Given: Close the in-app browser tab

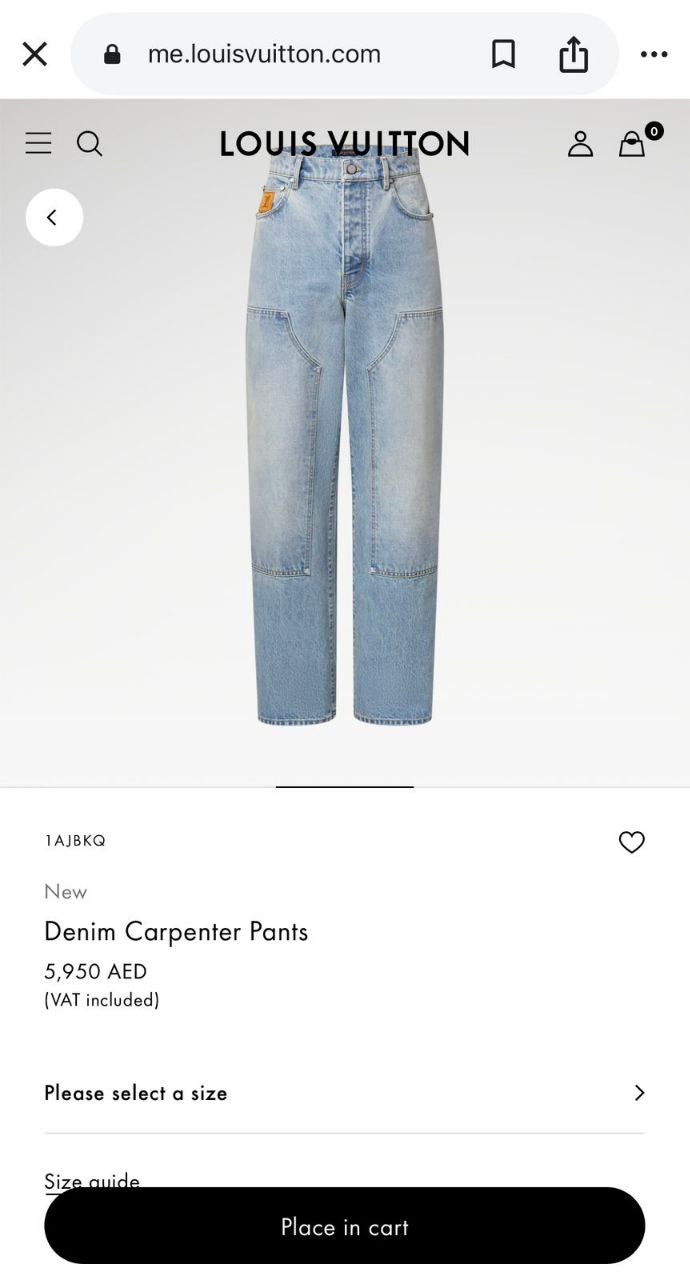Looking at the screenshot, I should pos(35,54).
